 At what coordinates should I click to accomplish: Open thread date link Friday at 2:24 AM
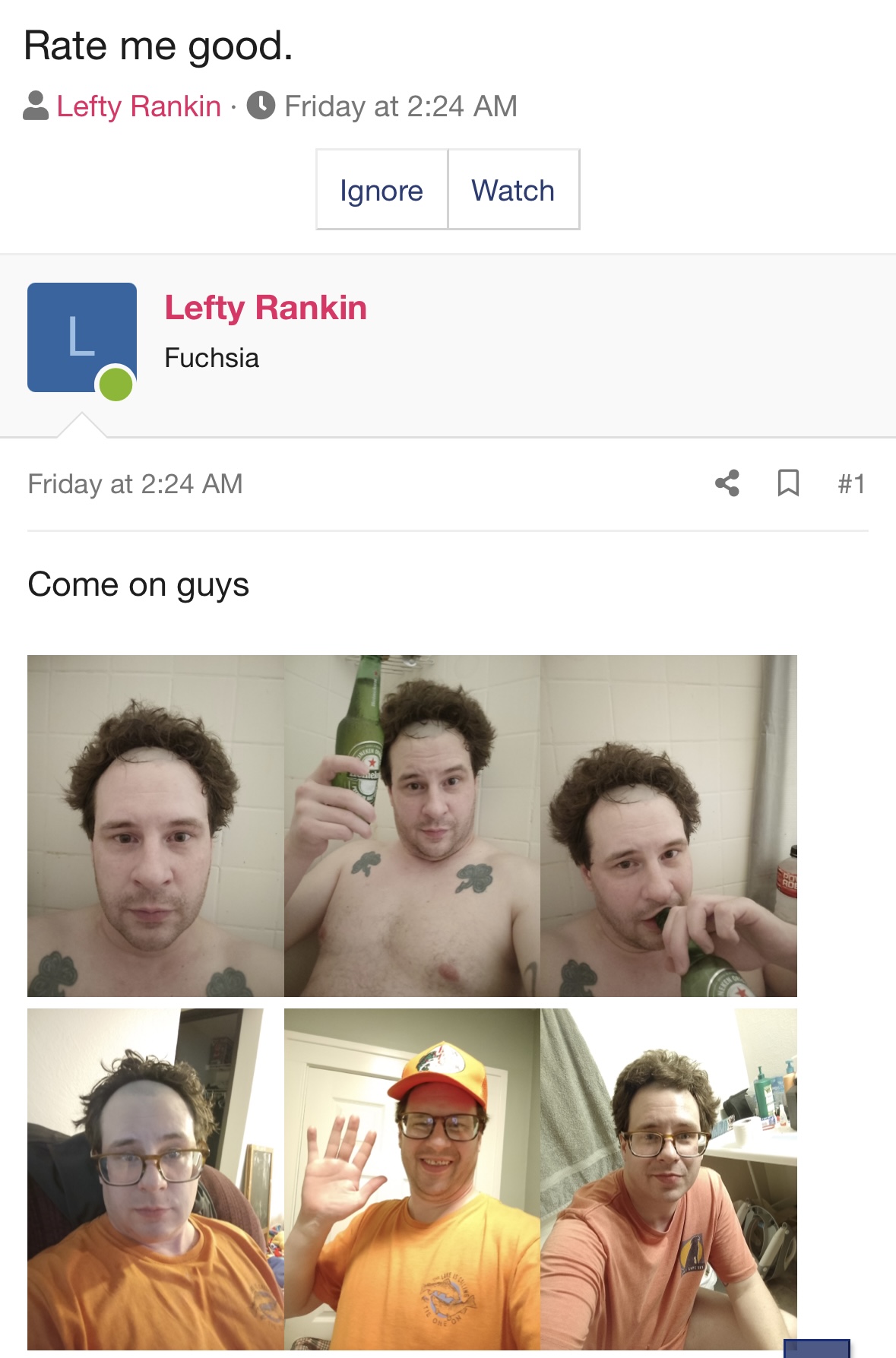(x=401, y=106)
